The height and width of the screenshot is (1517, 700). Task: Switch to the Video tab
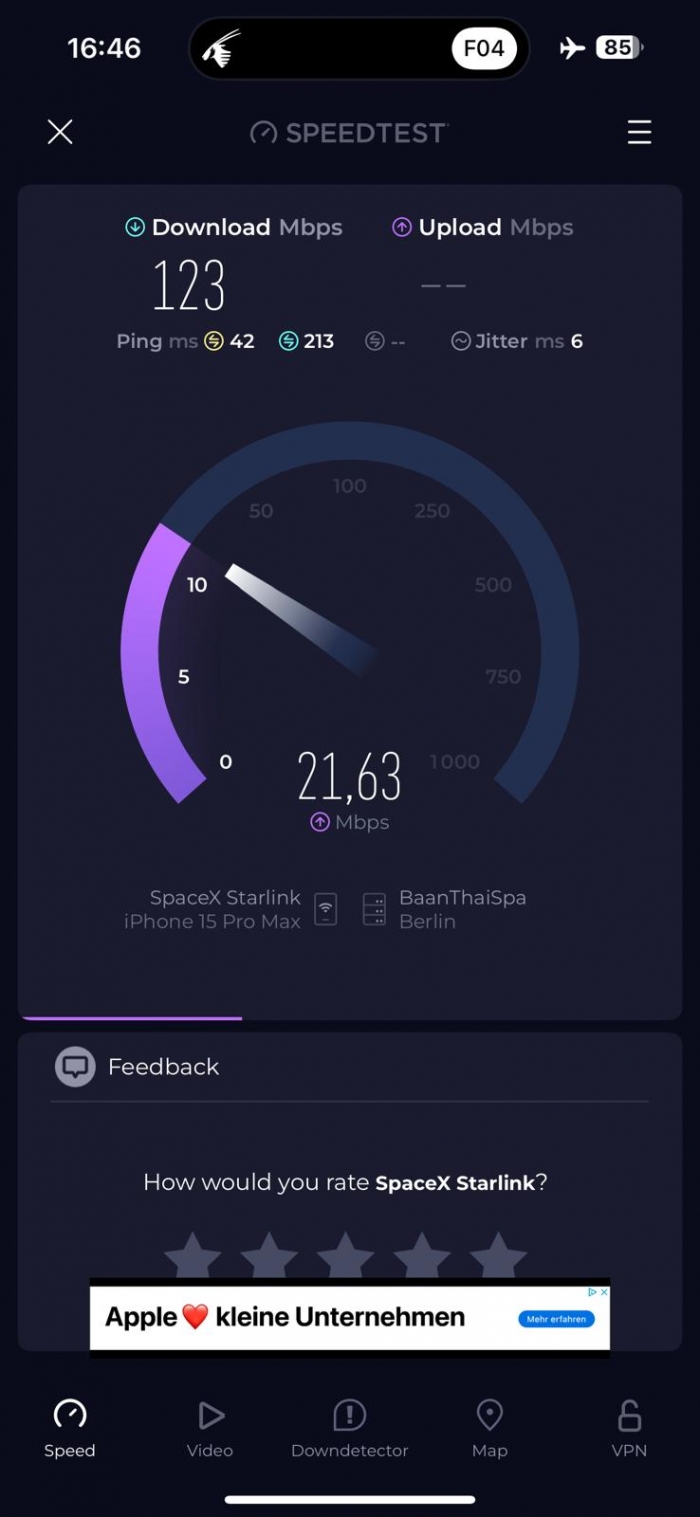click(x=210, y=1429)
